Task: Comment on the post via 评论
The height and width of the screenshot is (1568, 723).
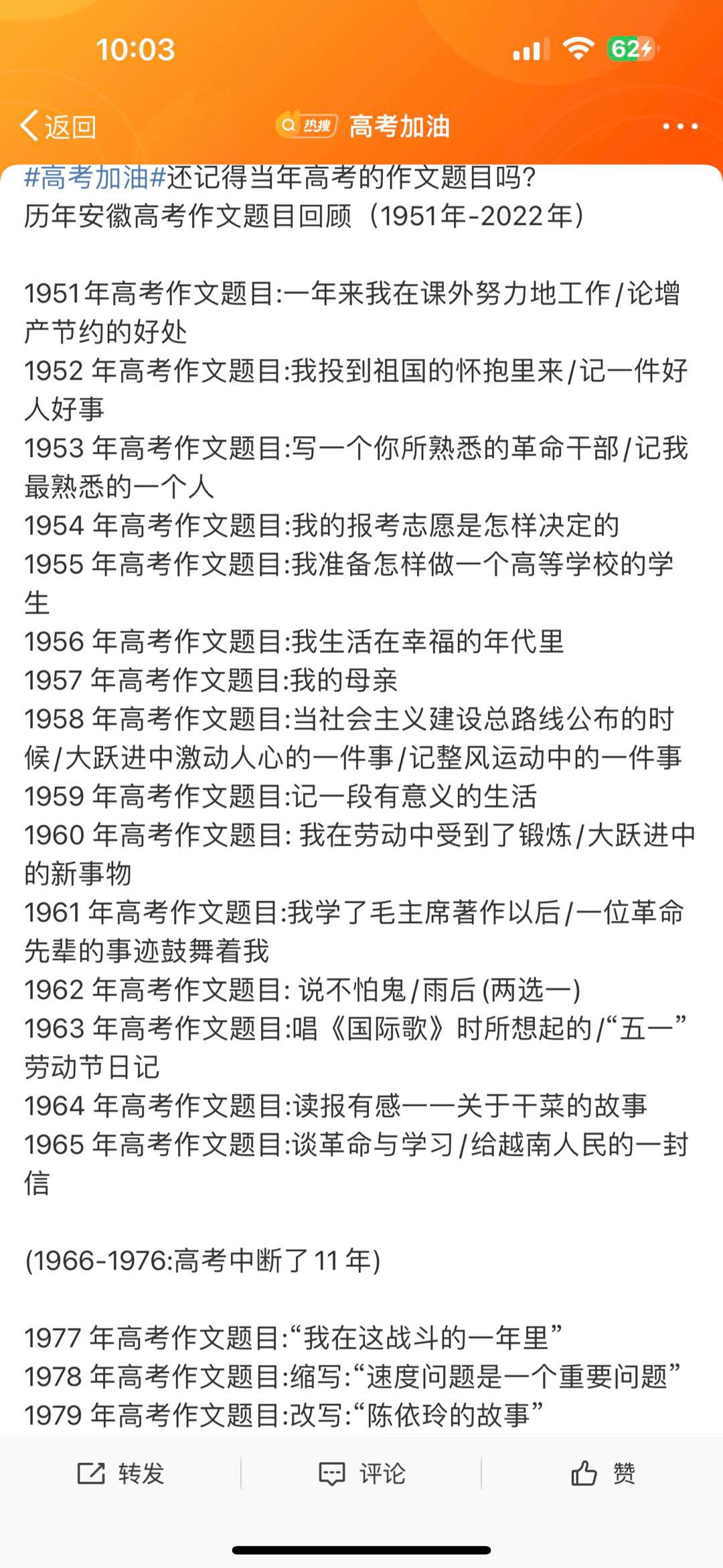Action: (x=362, y=1474)
